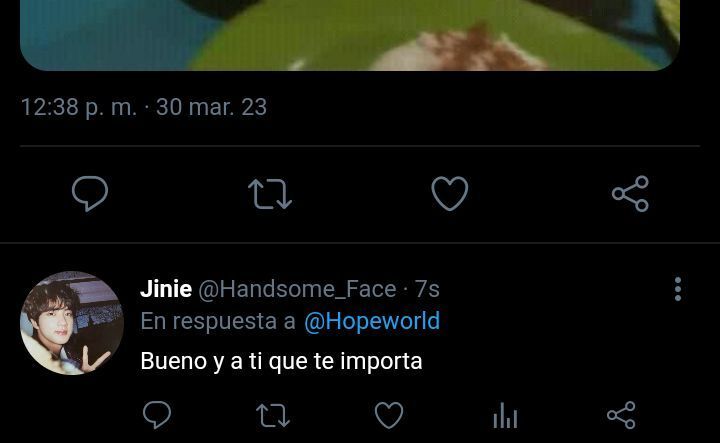720x443 pixels.
Task: Reply to Jinie's comment
Action: 157,415
